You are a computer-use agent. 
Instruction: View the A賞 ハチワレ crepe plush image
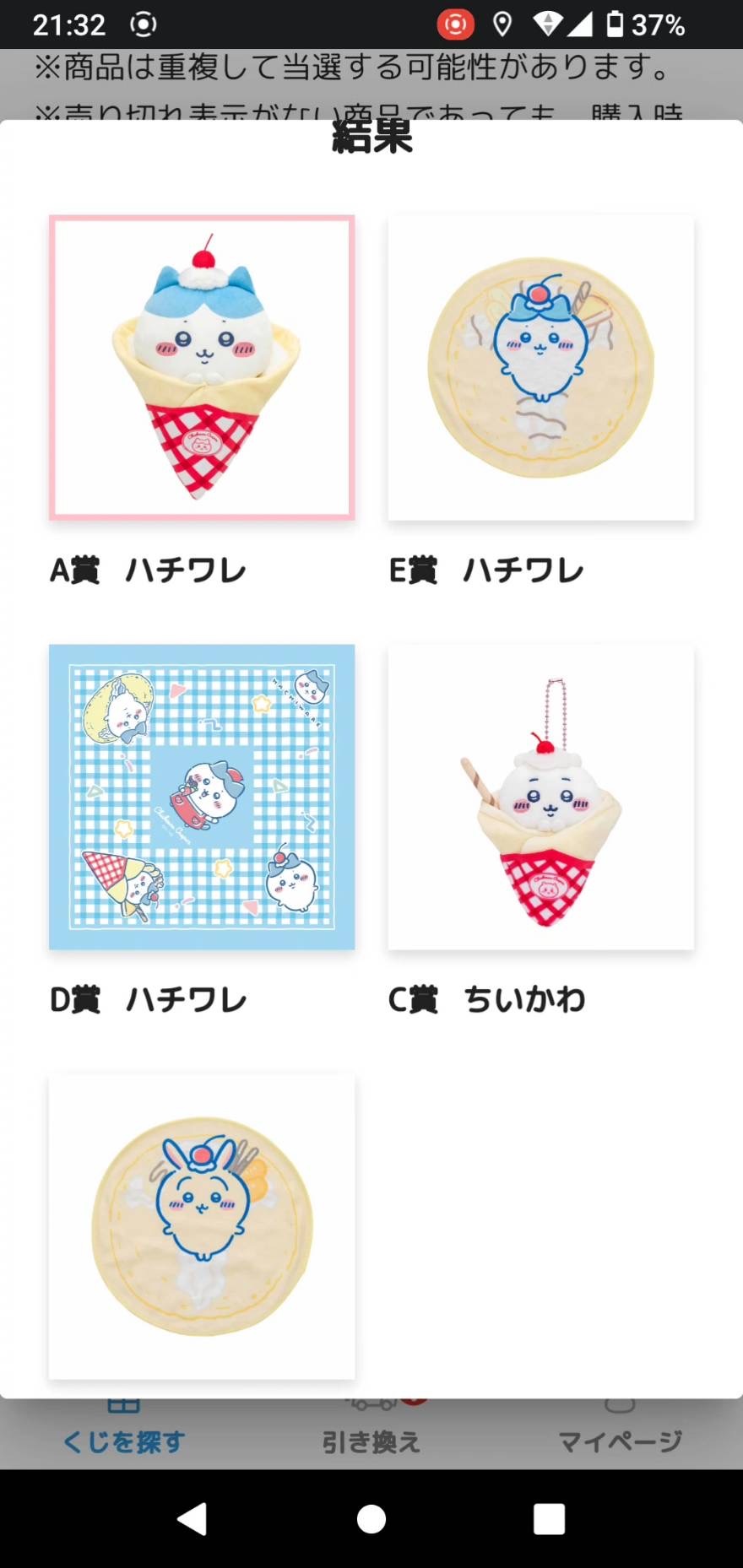202,367
